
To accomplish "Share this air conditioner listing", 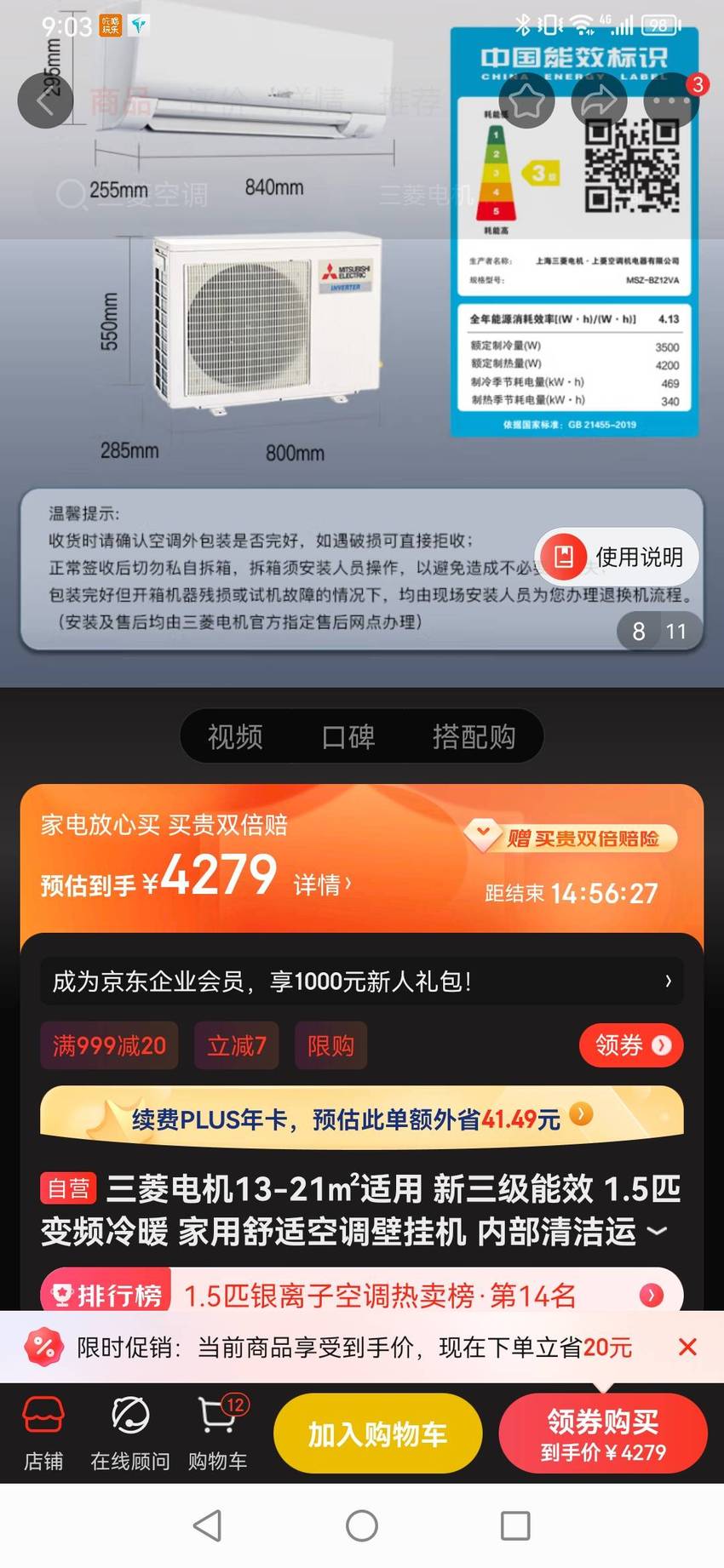I will [600, 100].
